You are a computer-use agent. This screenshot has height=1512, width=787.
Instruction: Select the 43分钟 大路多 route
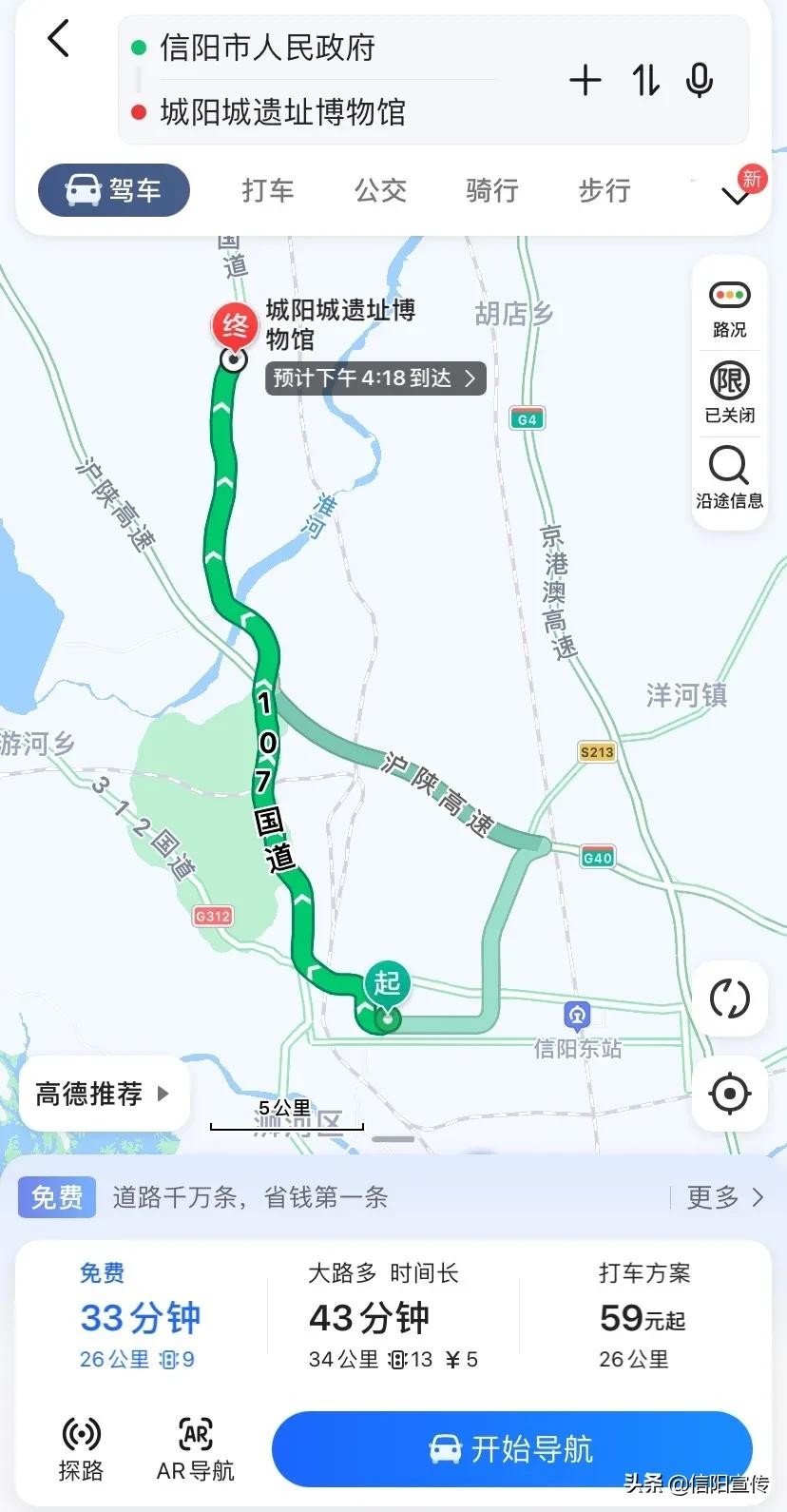tap(392, 1318)
